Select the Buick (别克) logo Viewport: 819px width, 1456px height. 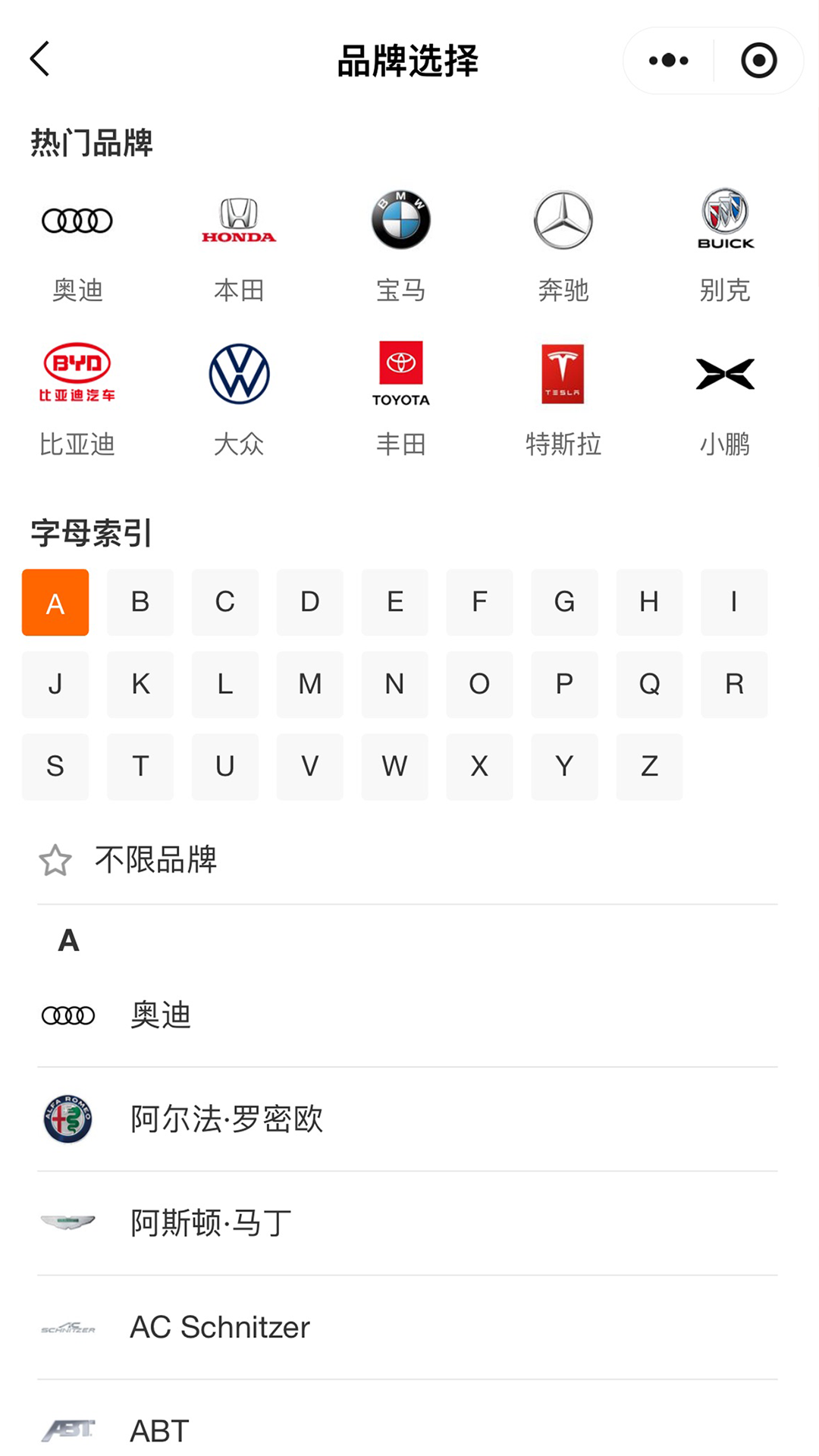[725, 220]
